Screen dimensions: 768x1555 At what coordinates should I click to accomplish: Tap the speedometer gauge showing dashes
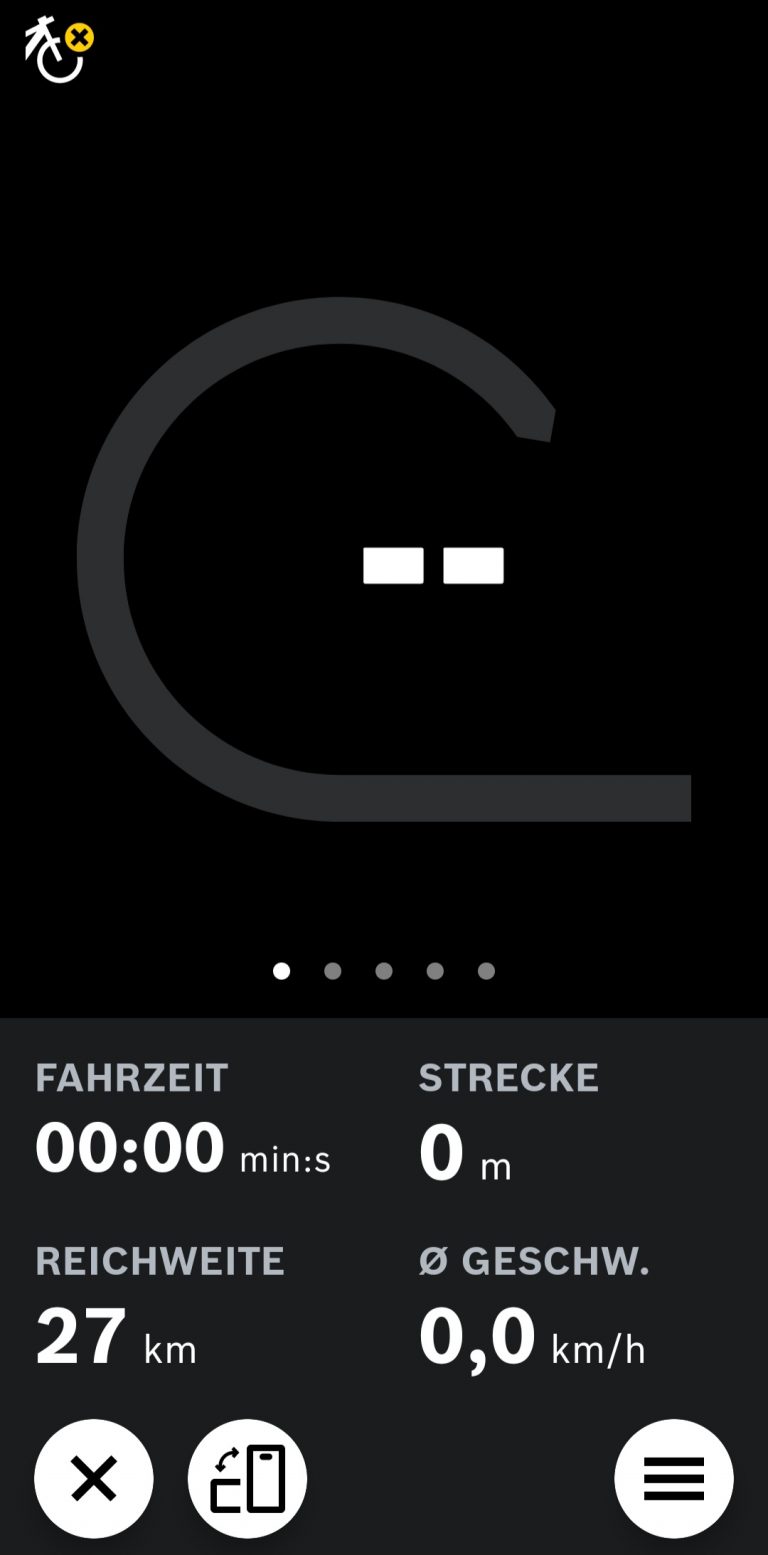pos(434,565)
